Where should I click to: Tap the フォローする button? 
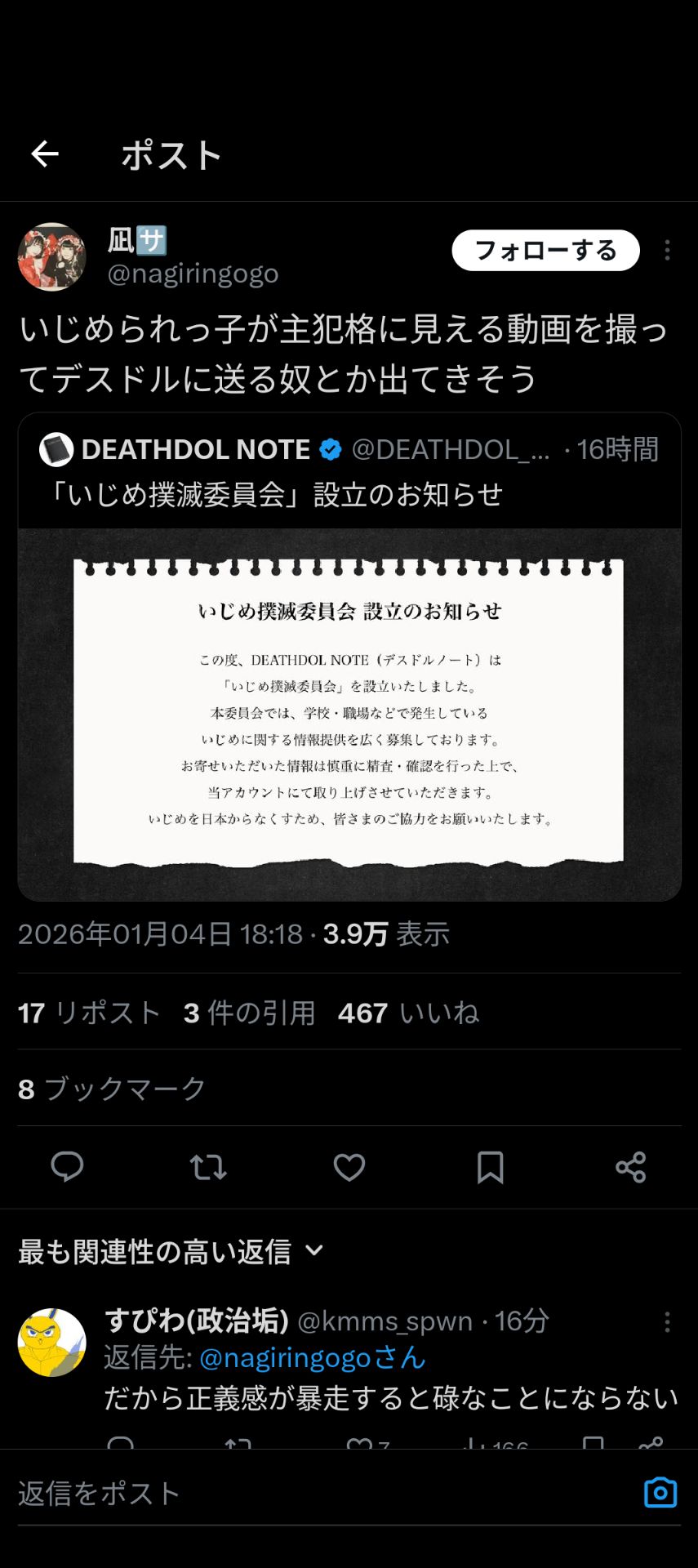coord(545,250)
